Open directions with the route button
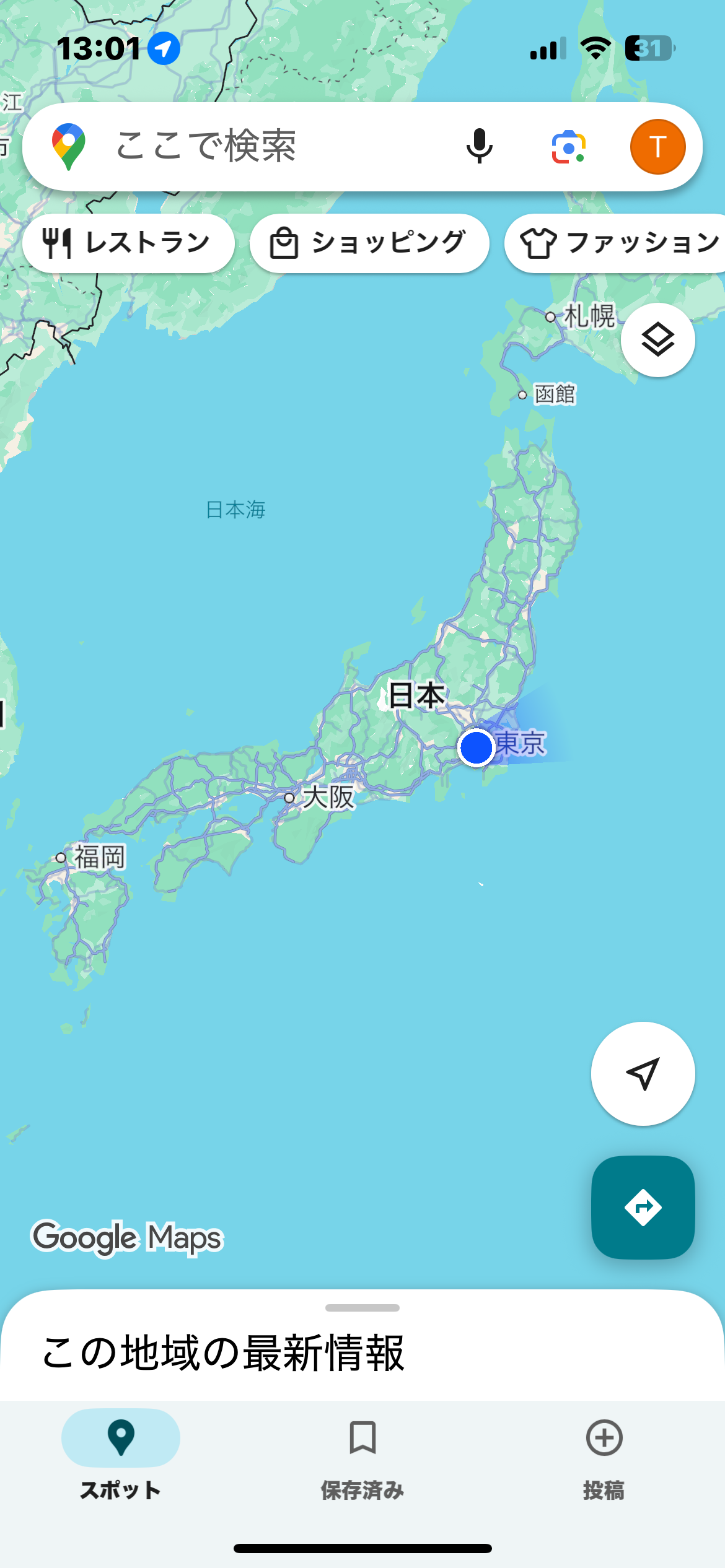The width and height of the screenshot is (725, 1568). pos(643,1207)
